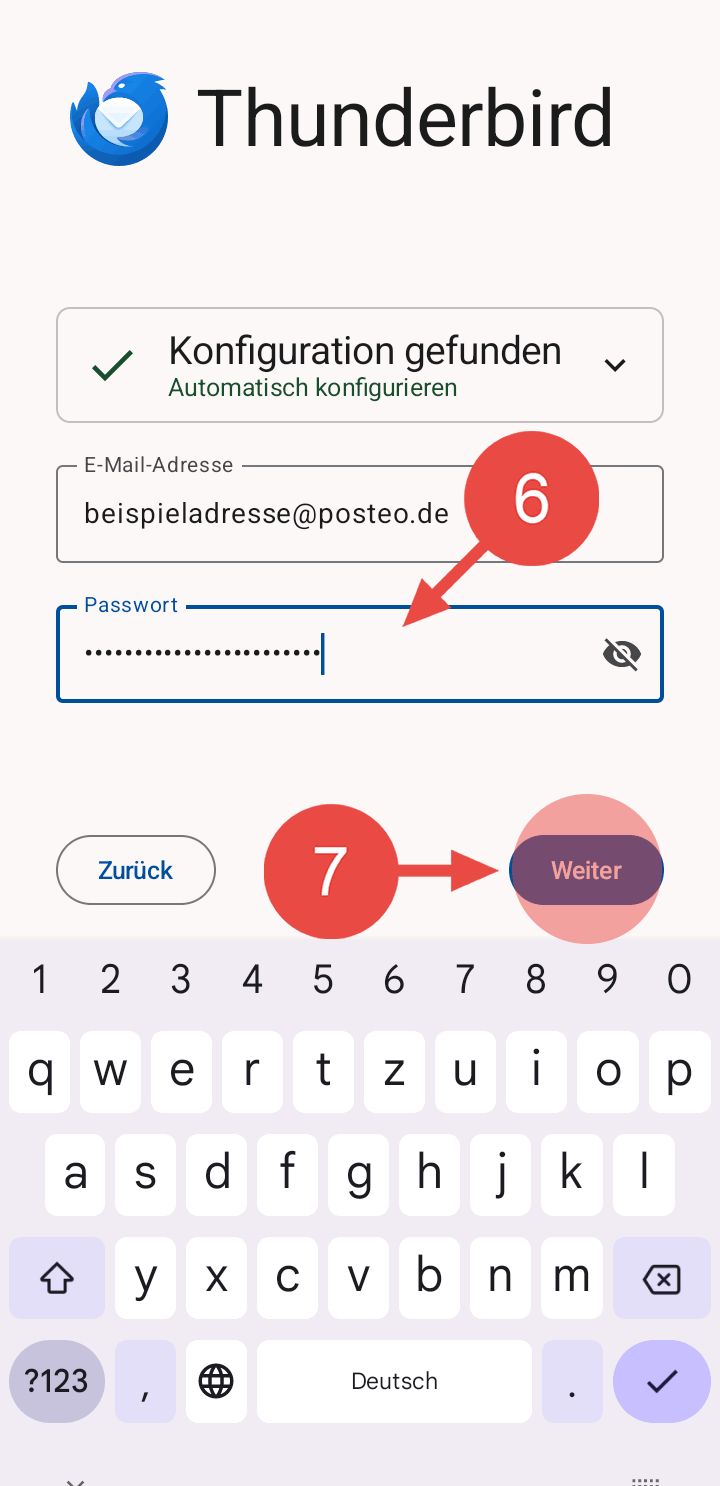720x1486 pixels.
Task: Go back with Zurück button
Action: (136, 870)
